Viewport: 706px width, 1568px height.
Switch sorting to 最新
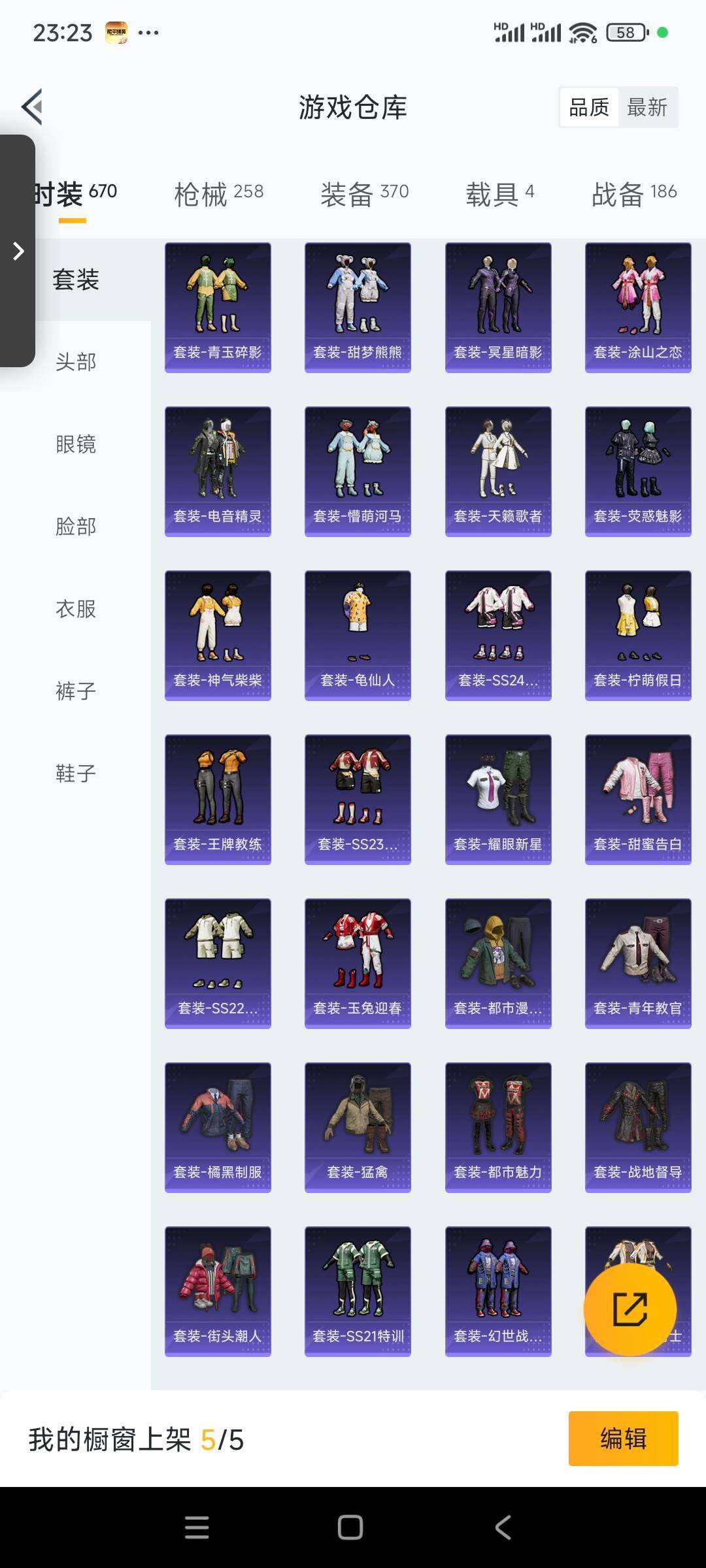(x=647, y=108)
